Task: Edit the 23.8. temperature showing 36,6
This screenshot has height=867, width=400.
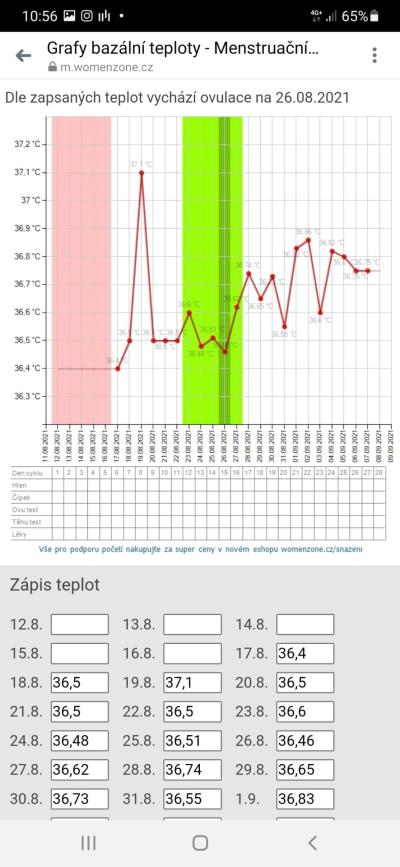Action: [305, 712]
